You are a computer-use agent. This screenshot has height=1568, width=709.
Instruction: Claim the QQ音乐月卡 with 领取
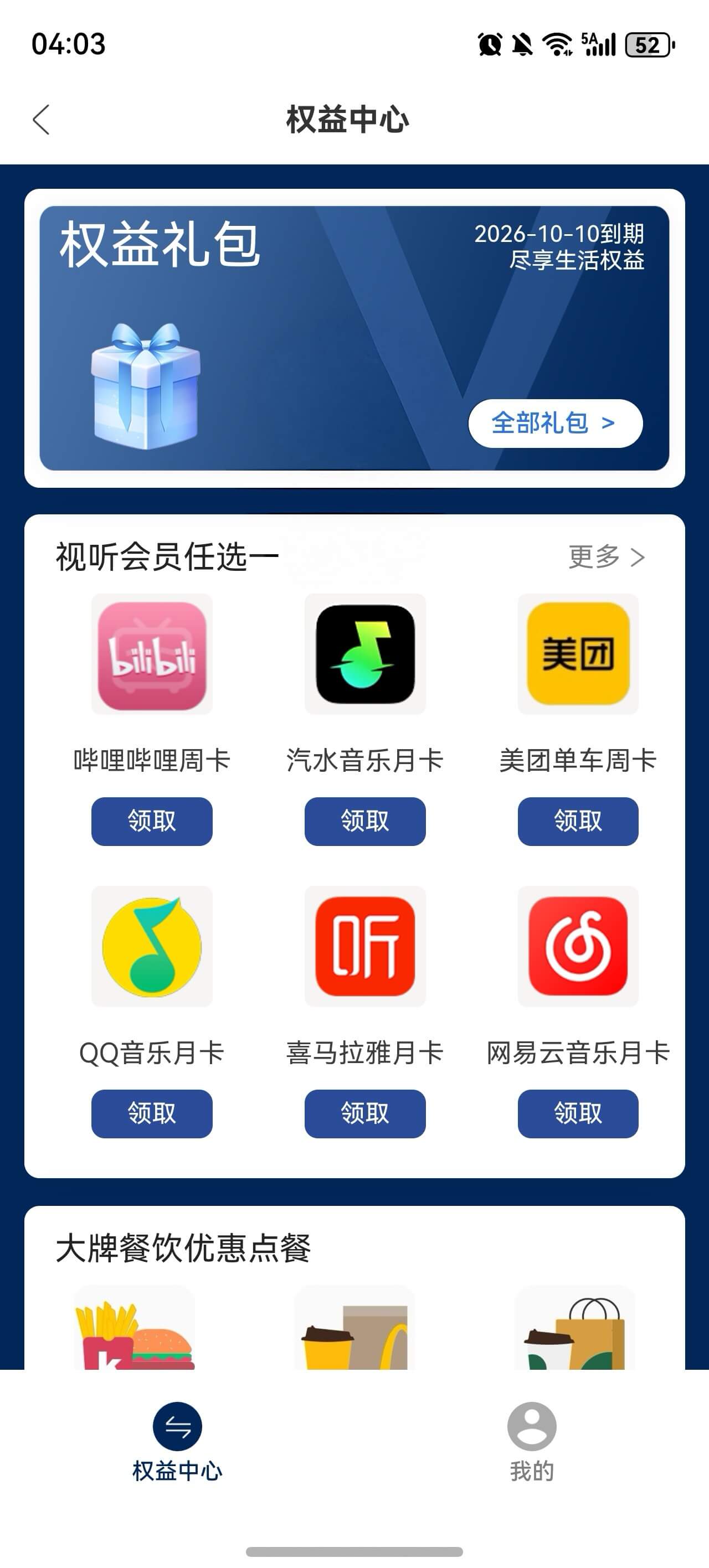click(152, 1113)
